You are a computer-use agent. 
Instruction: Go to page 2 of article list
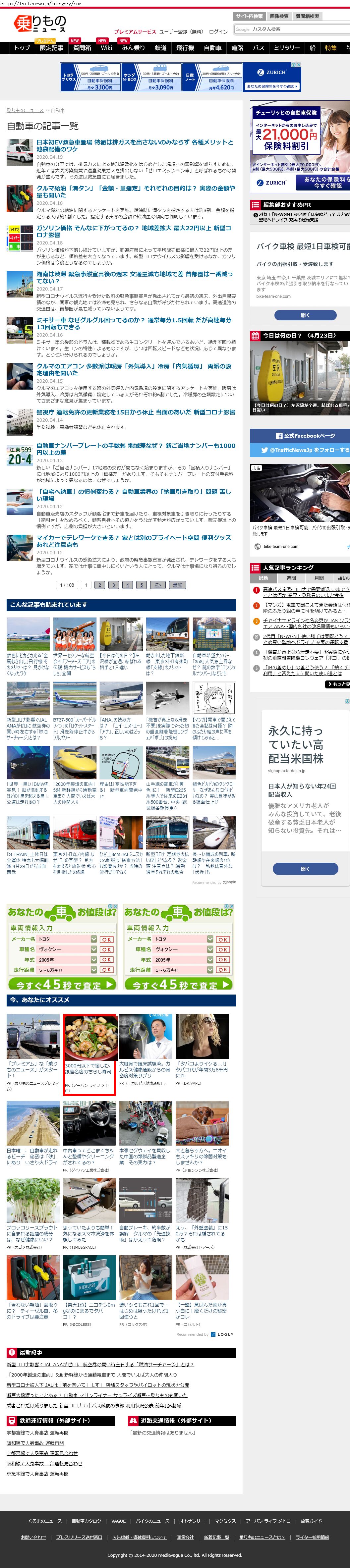(100, 585)
